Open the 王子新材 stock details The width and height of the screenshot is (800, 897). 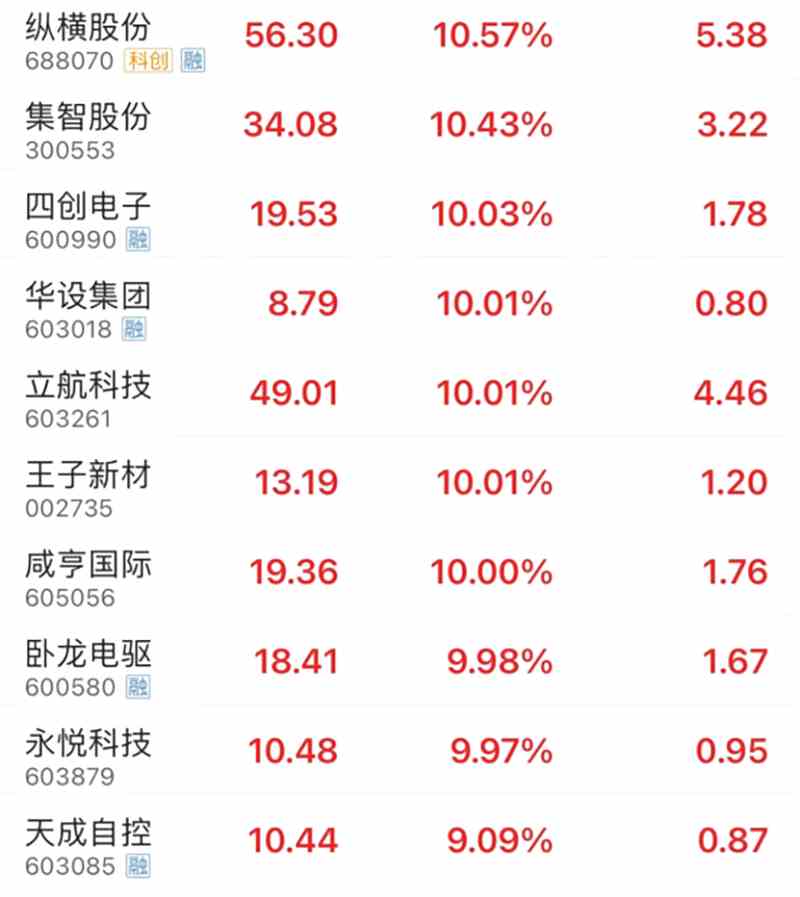pyautogui.click(x=88, y=476)
